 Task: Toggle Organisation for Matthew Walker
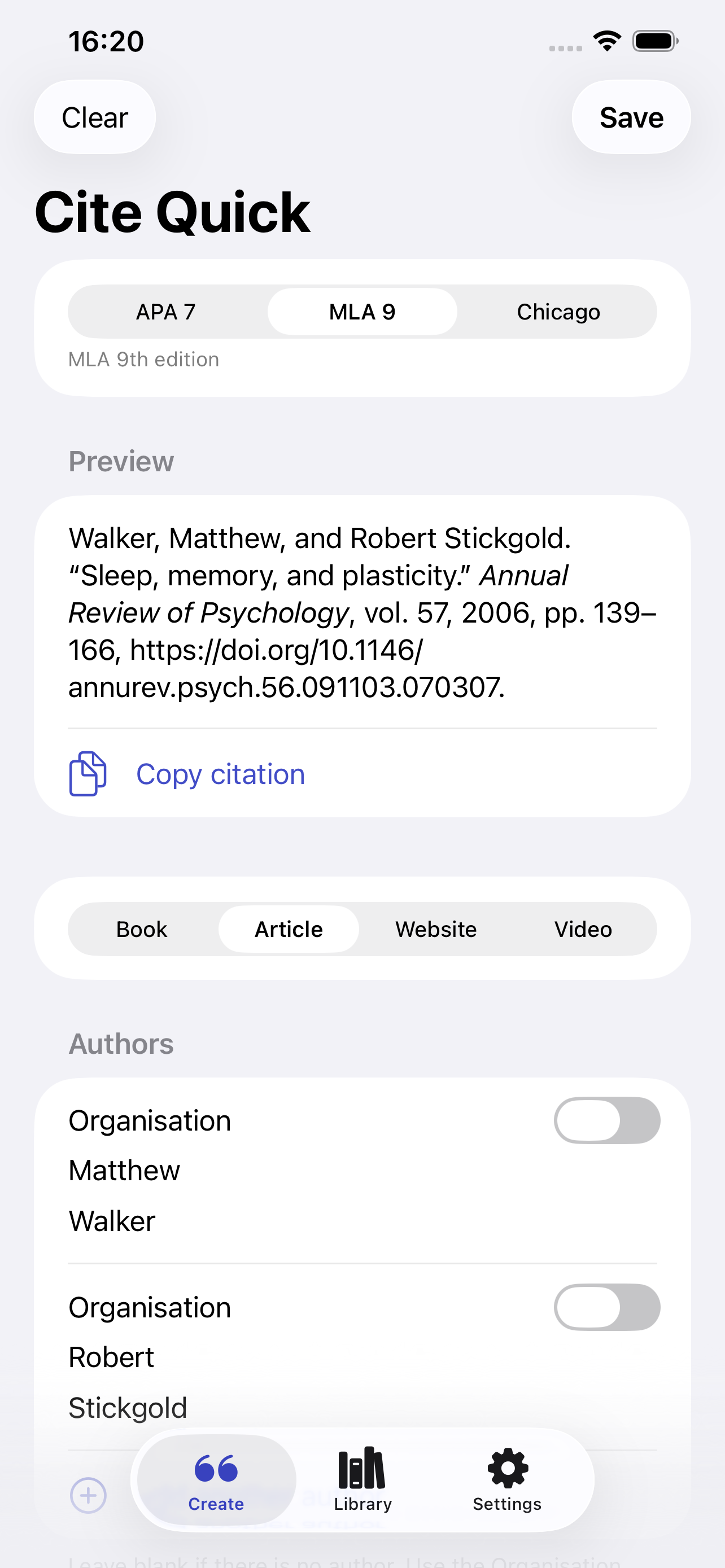pyautogui.click(x=607, y=1120)
